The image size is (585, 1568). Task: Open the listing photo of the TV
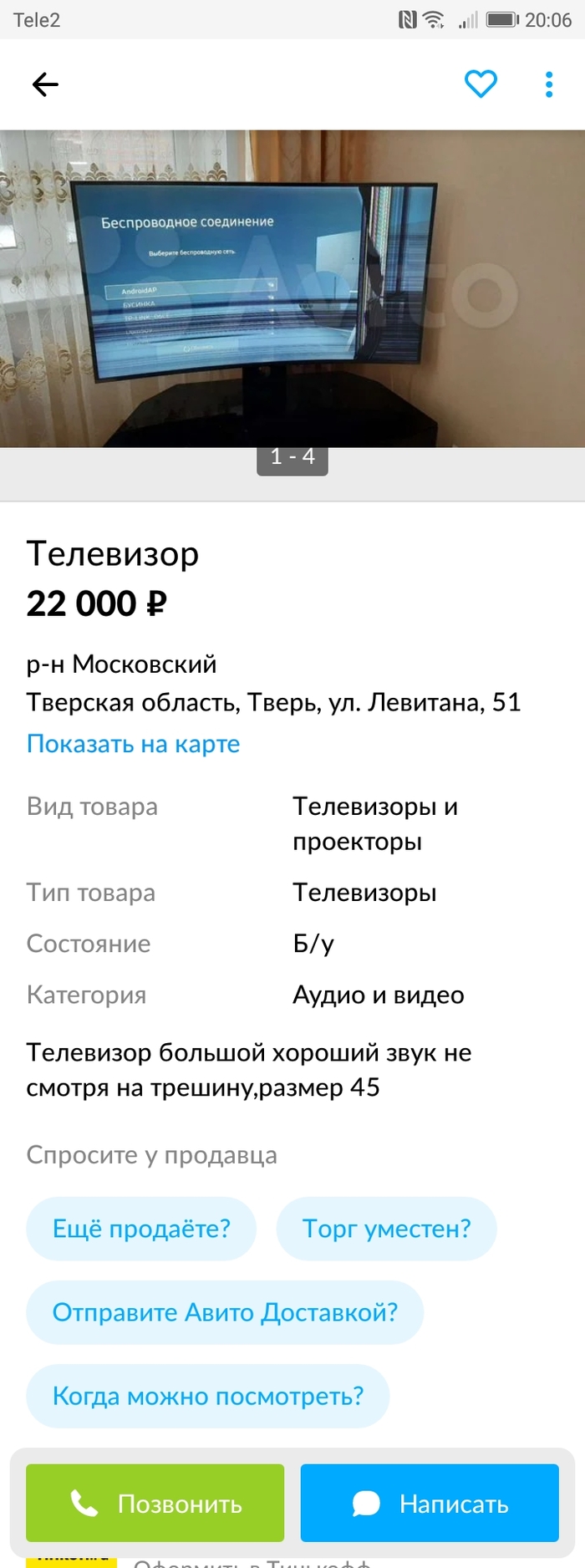292,288
